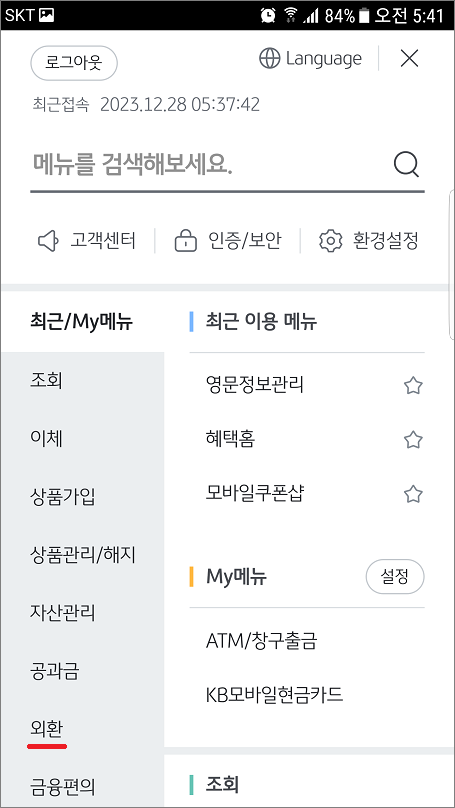Open ATM/창구출금
This screenshot has height=808, width=455.
[x=261, y=641]
